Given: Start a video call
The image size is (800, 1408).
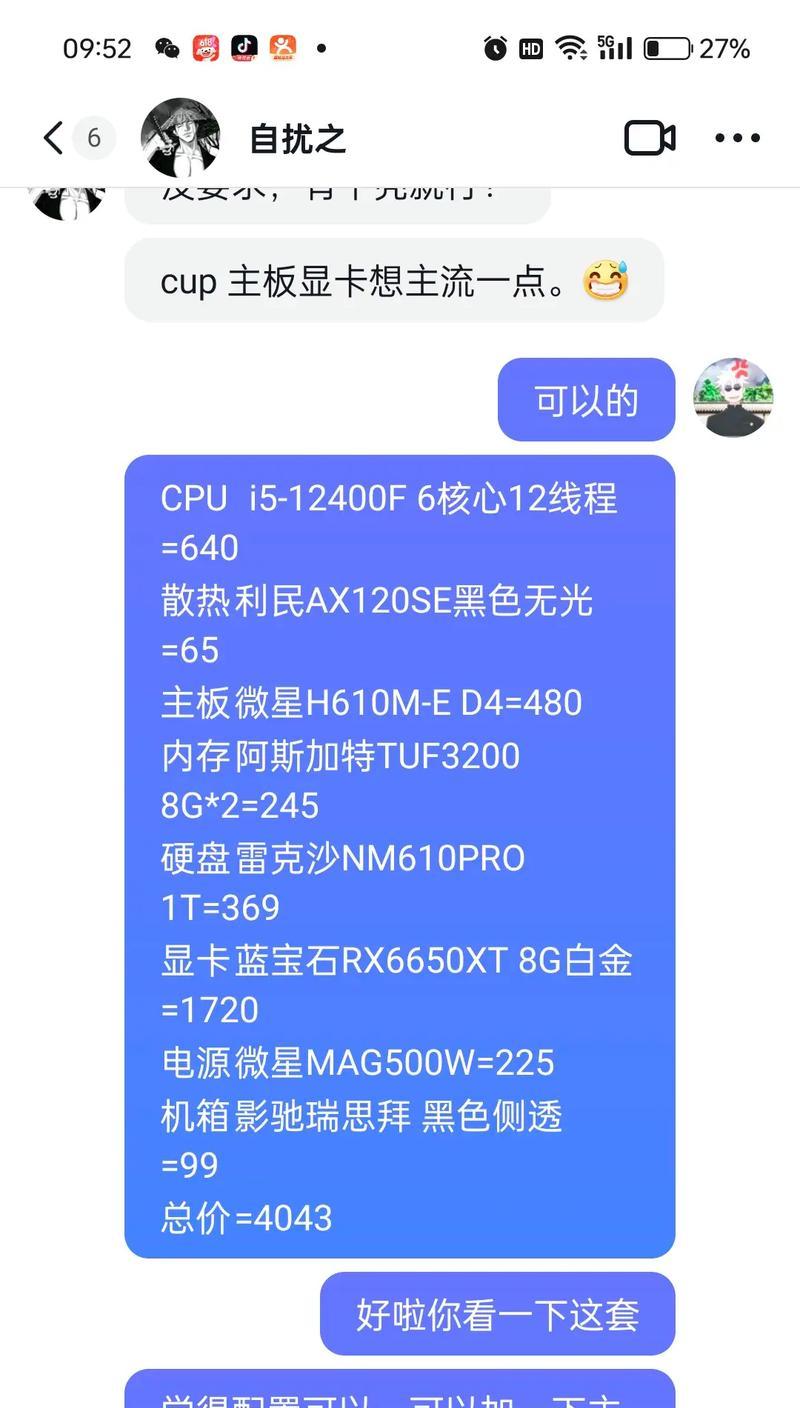Looking at the screenshot, I should [x=650, y=138].
